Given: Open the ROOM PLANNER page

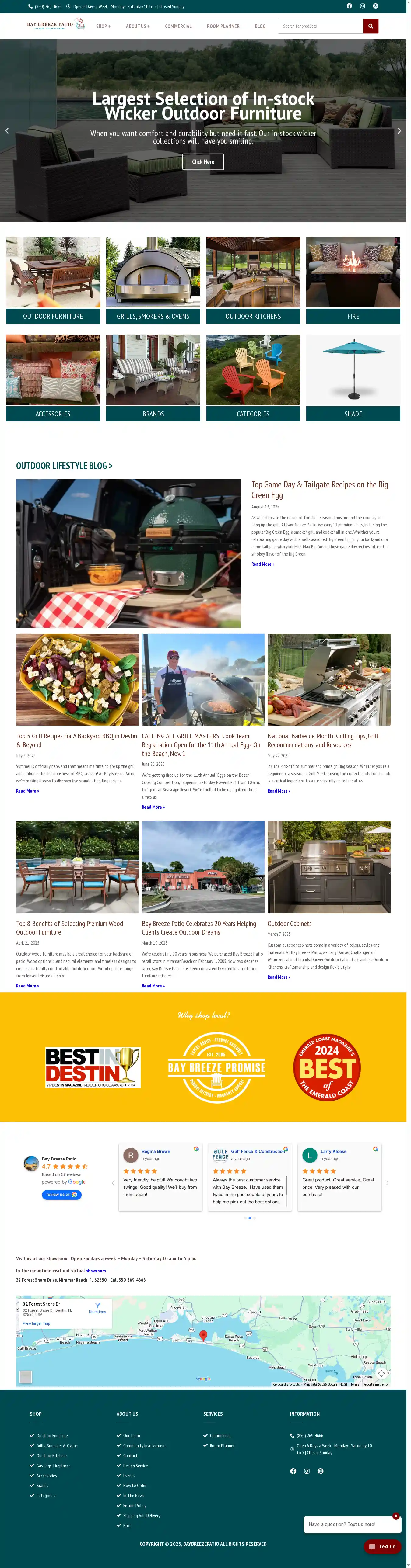Looking at the screenshot, I should click(223, 26).
